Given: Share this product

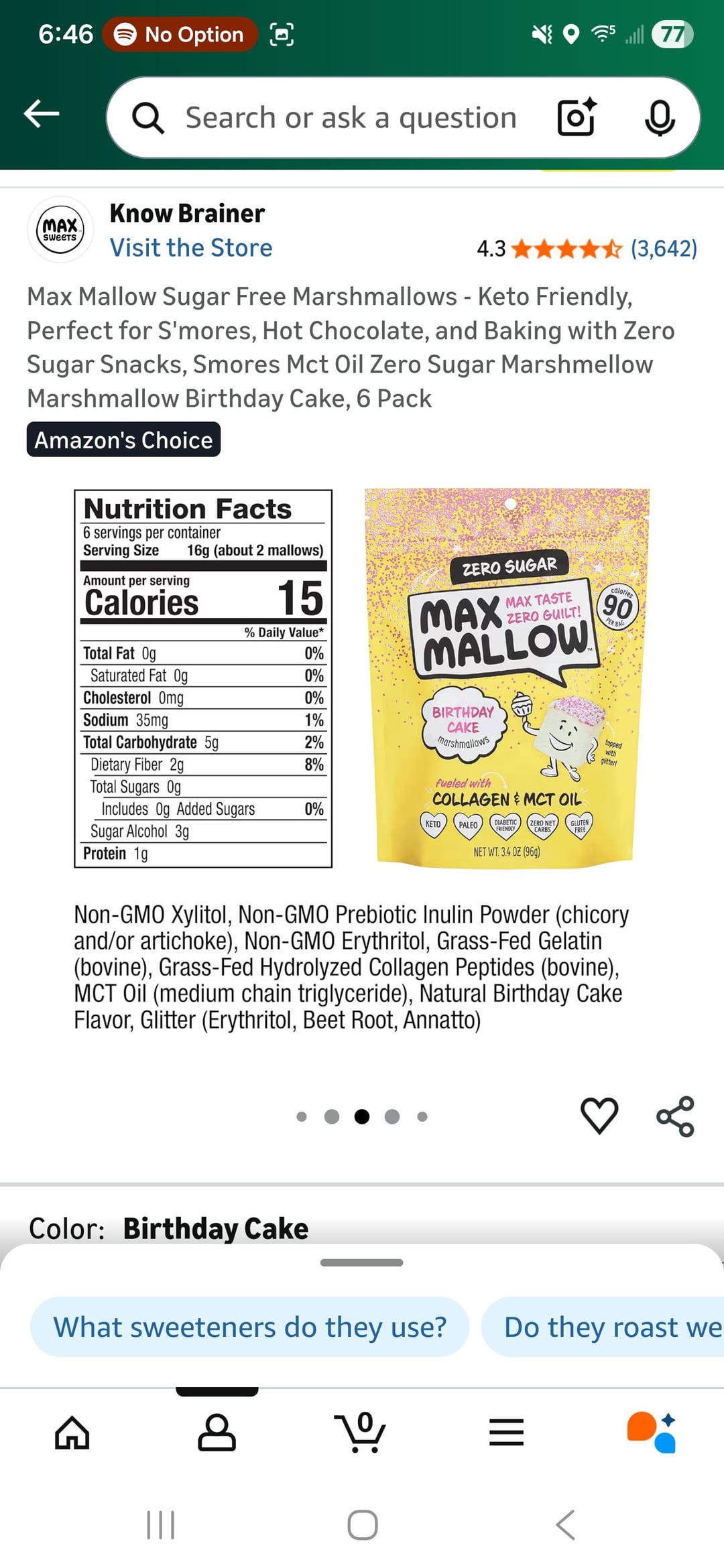Looking at the screenshot, I should coord(675,1116).
